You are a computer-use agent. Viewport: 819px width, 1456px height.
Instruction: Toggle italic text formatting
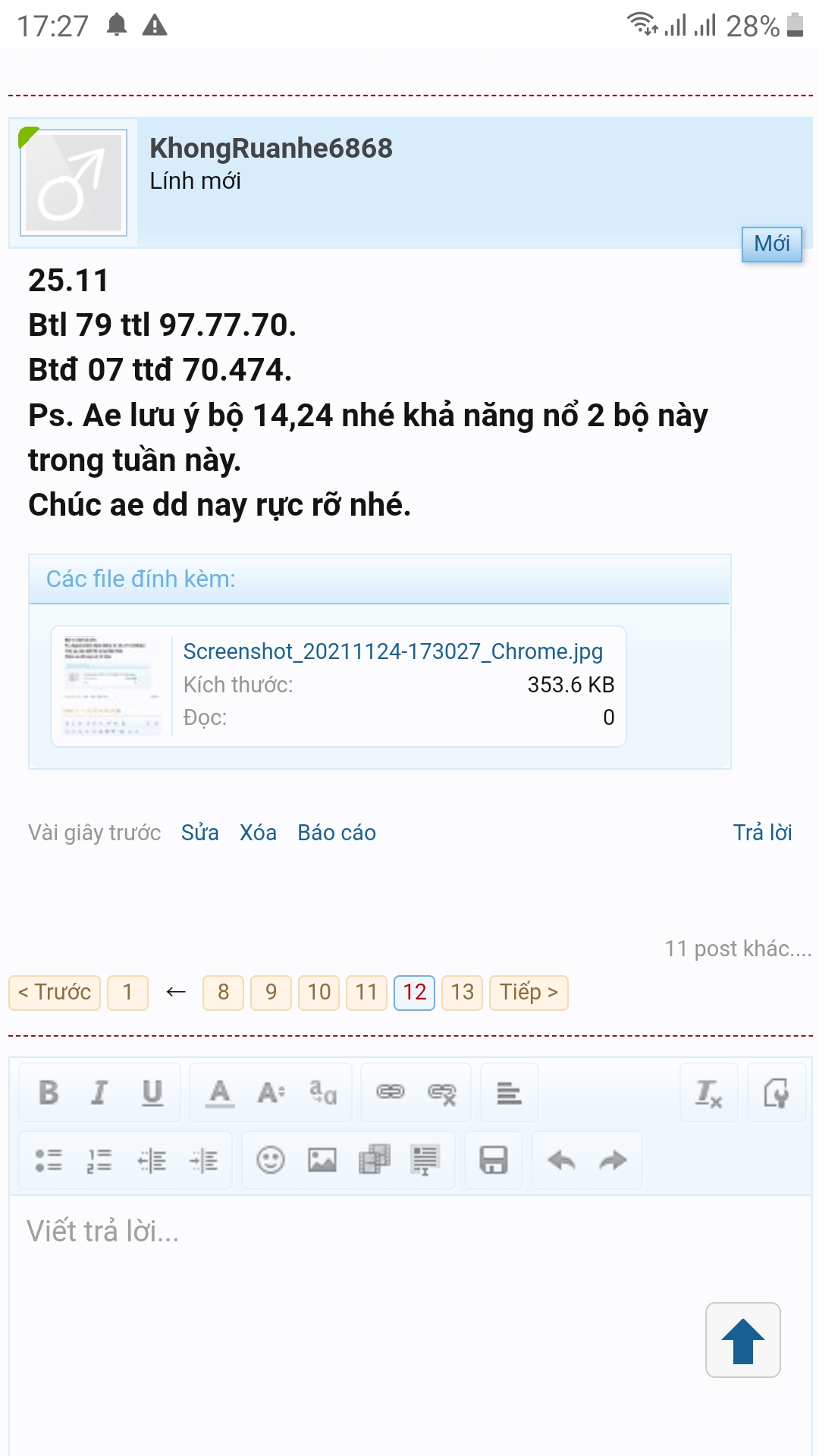tap(99, 1093)
